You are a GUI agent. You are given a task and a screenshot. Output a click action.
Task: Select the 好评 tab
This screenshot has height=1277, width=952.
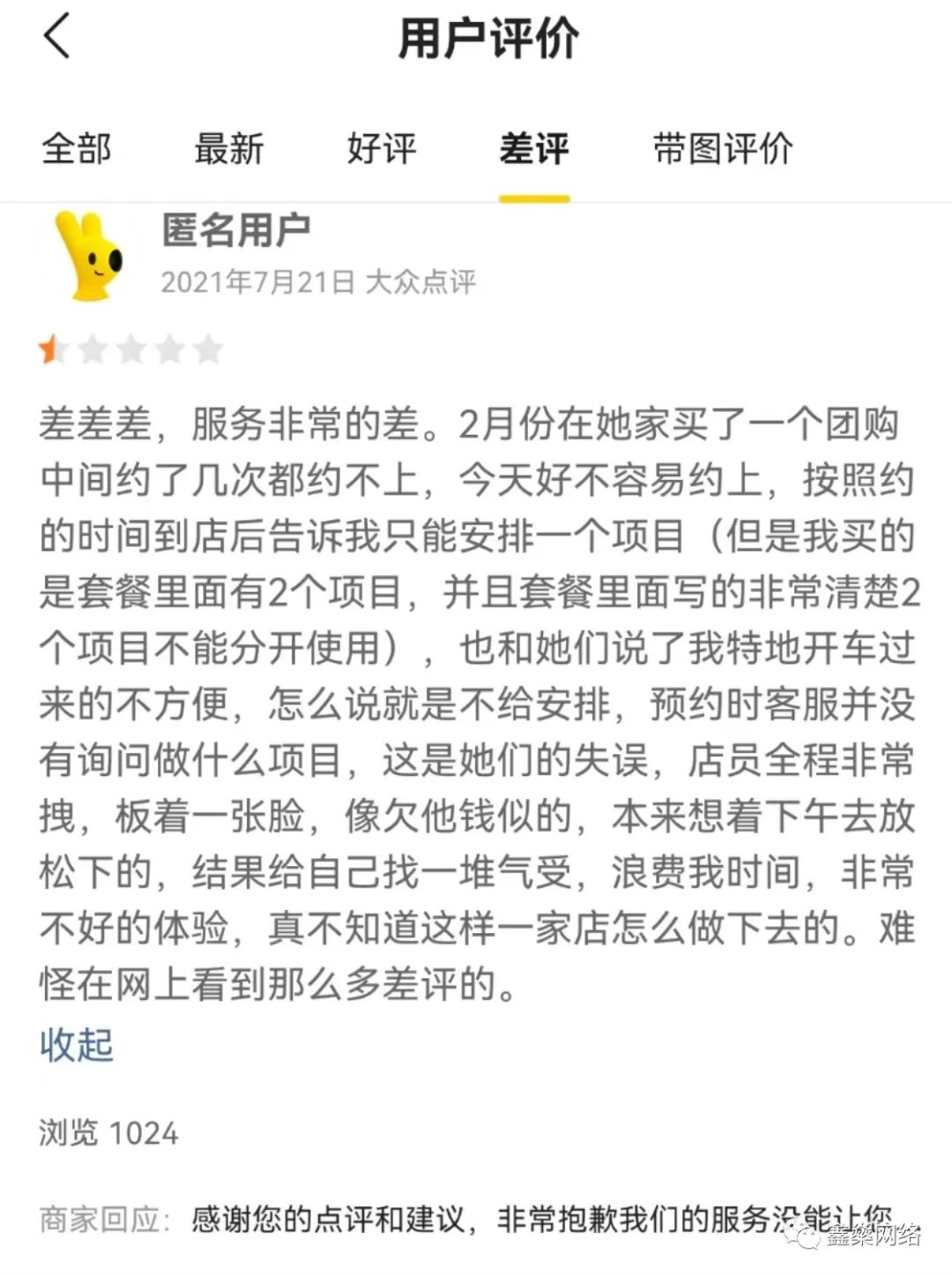point(383,150)
